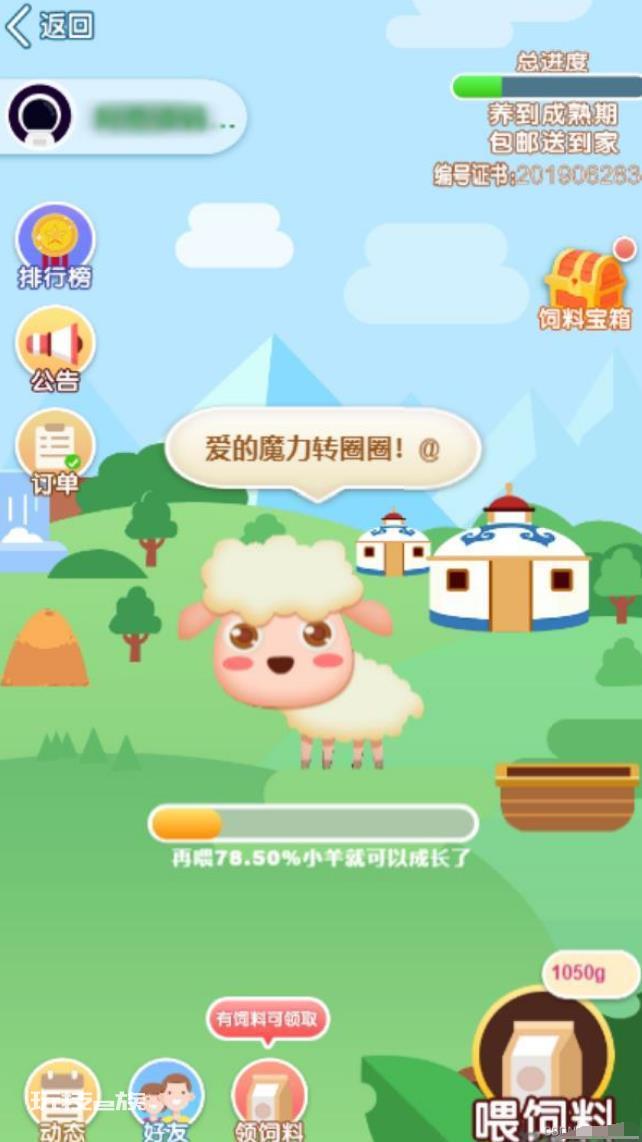Go back with the 返回 arrow
This screenshot has width=642, height=1142.
50,26
